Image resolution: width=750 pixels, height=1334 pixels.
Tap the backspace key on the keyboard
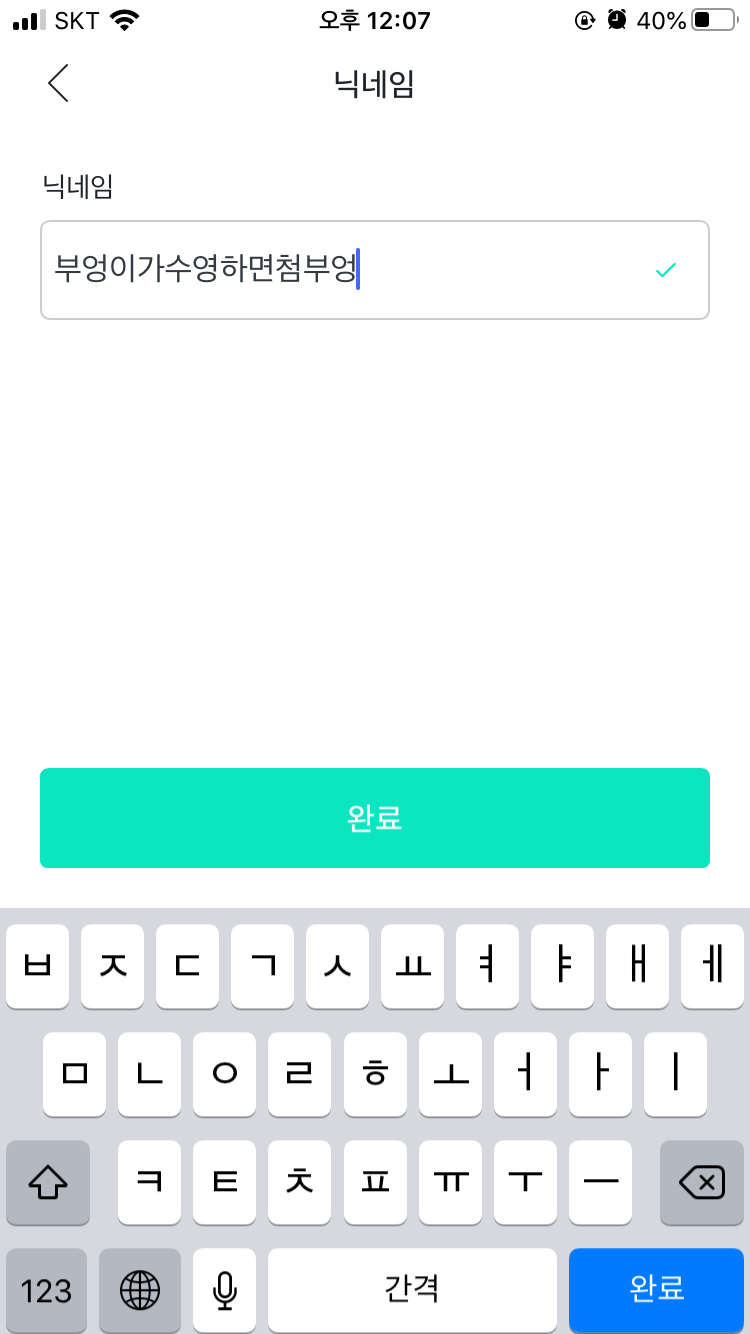[700, 1182]
